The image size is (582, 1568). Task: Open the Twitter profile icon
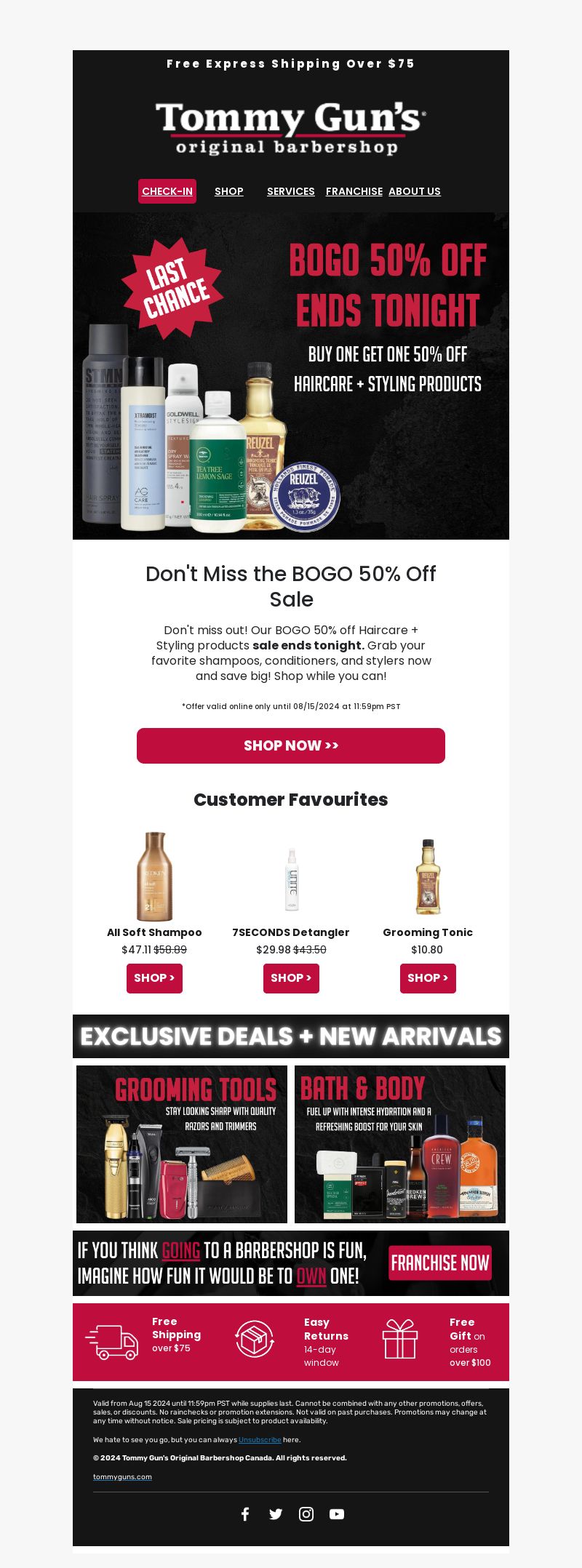[276, 1514]
